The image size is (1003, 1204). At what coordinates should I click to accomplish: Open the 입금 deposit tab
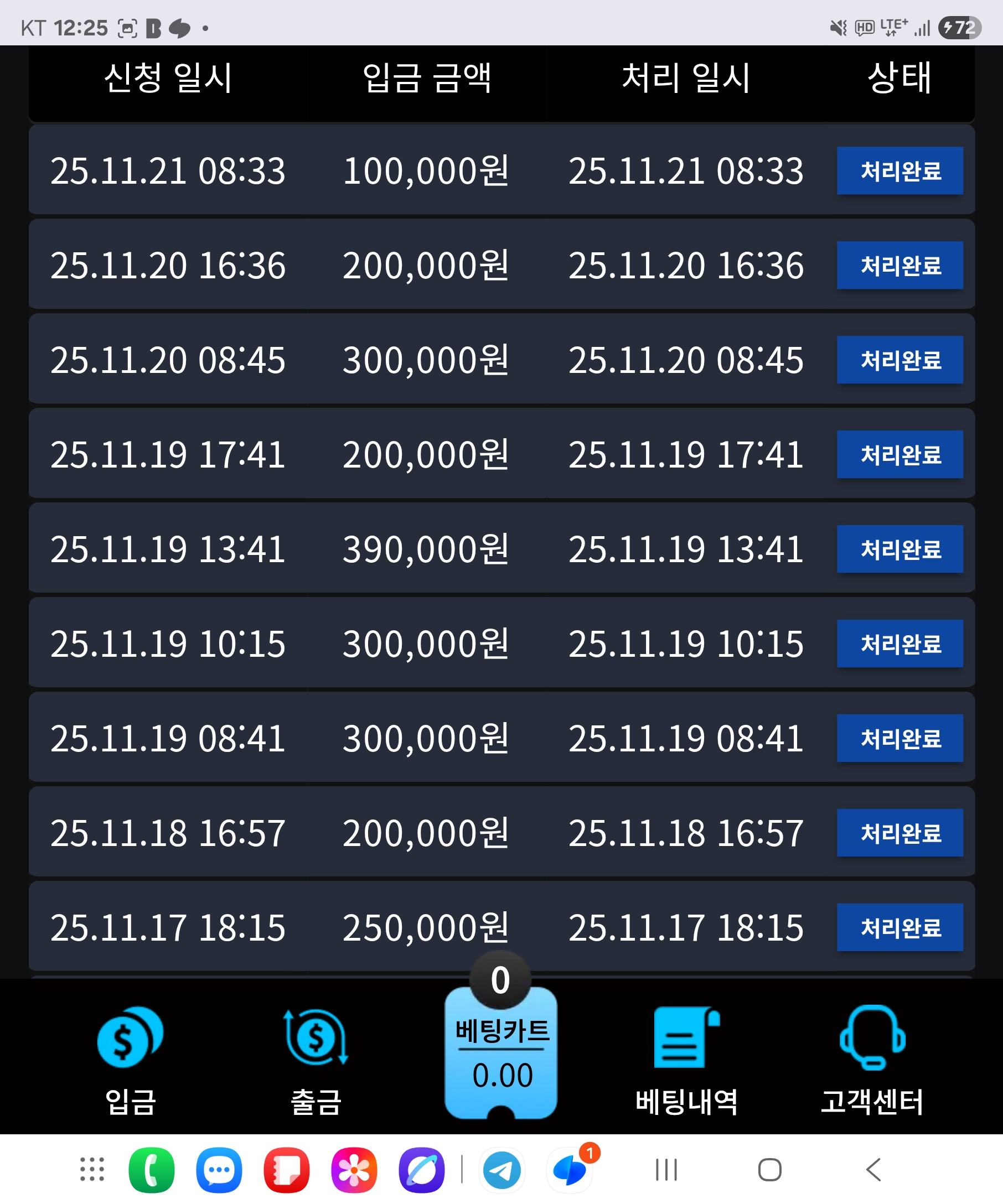point(130,1060)
